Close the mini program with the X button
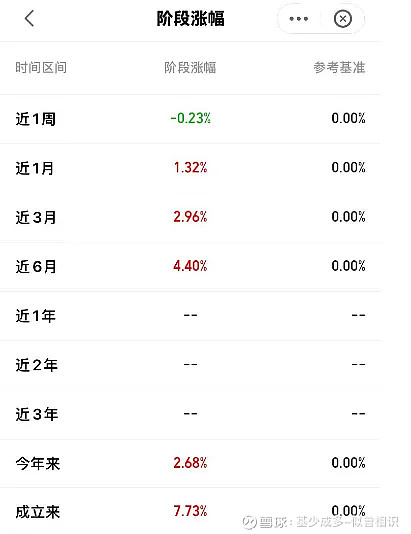411x534 pixels. point(343,19)
